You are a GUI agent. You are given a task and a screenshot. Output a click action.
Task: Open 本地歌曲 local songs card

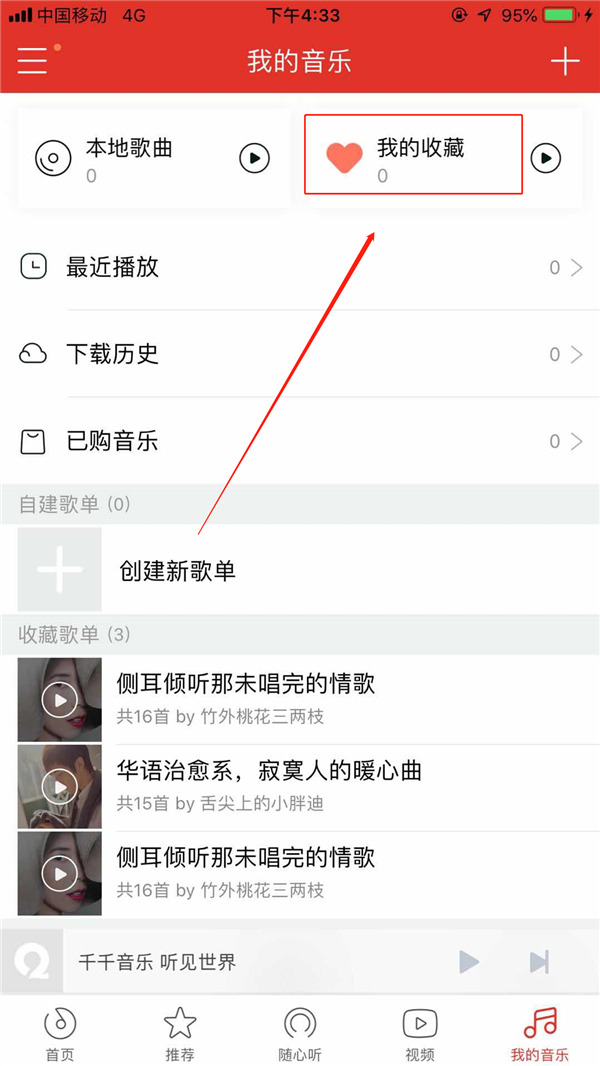(x=129, y=158)
